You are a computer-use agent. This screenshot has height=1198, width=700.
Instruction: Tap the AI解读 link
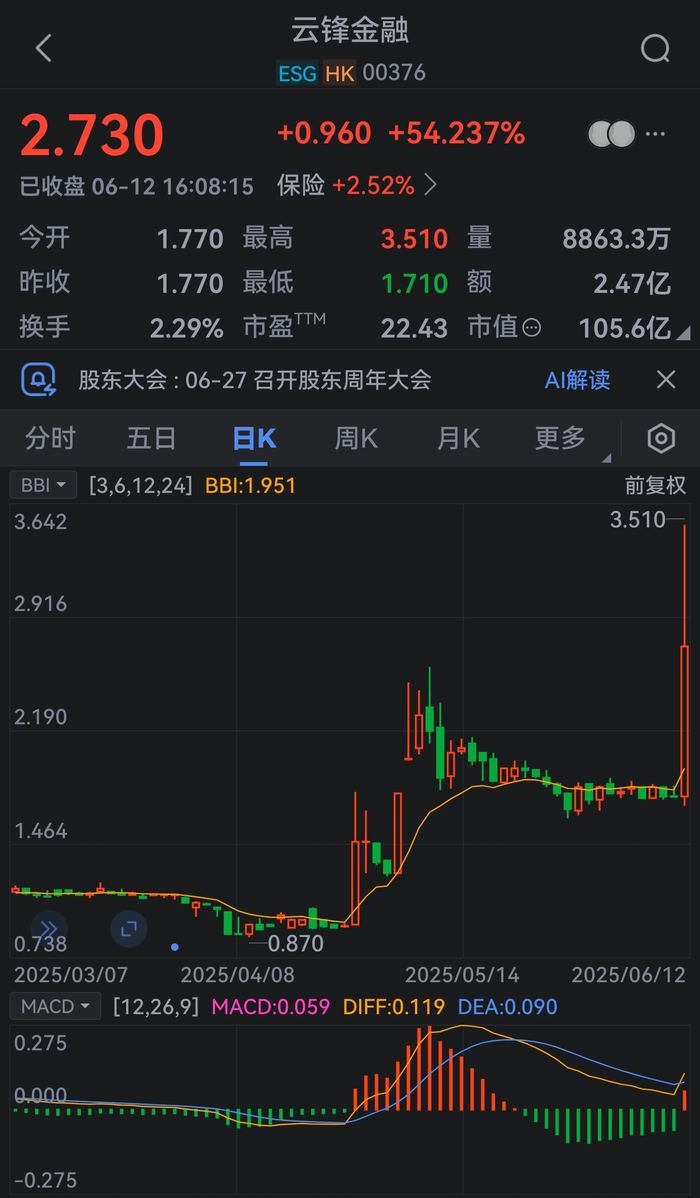point(577,380)
